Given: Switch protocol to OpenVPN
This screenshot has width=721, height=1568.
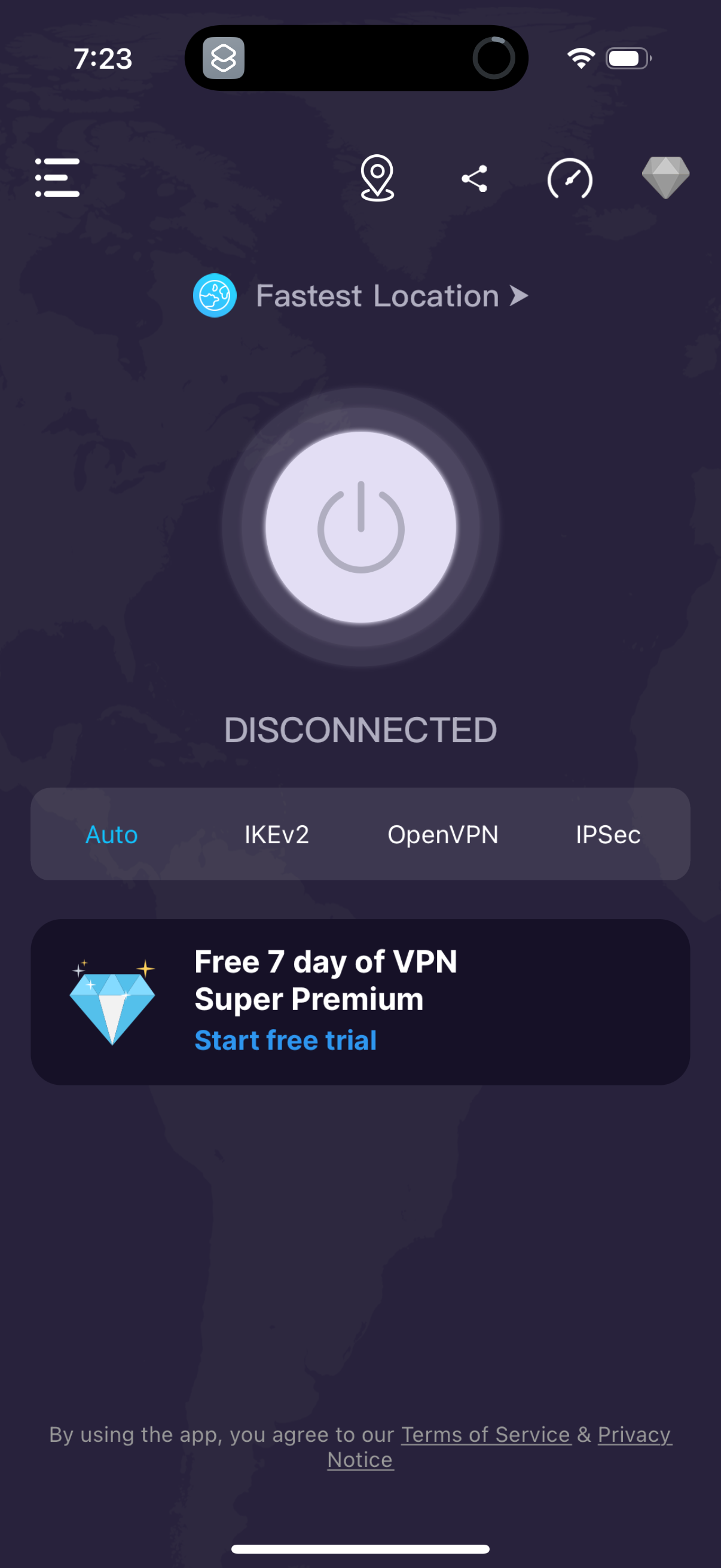Looking at the screenshot, I should [x=444, y=834].
